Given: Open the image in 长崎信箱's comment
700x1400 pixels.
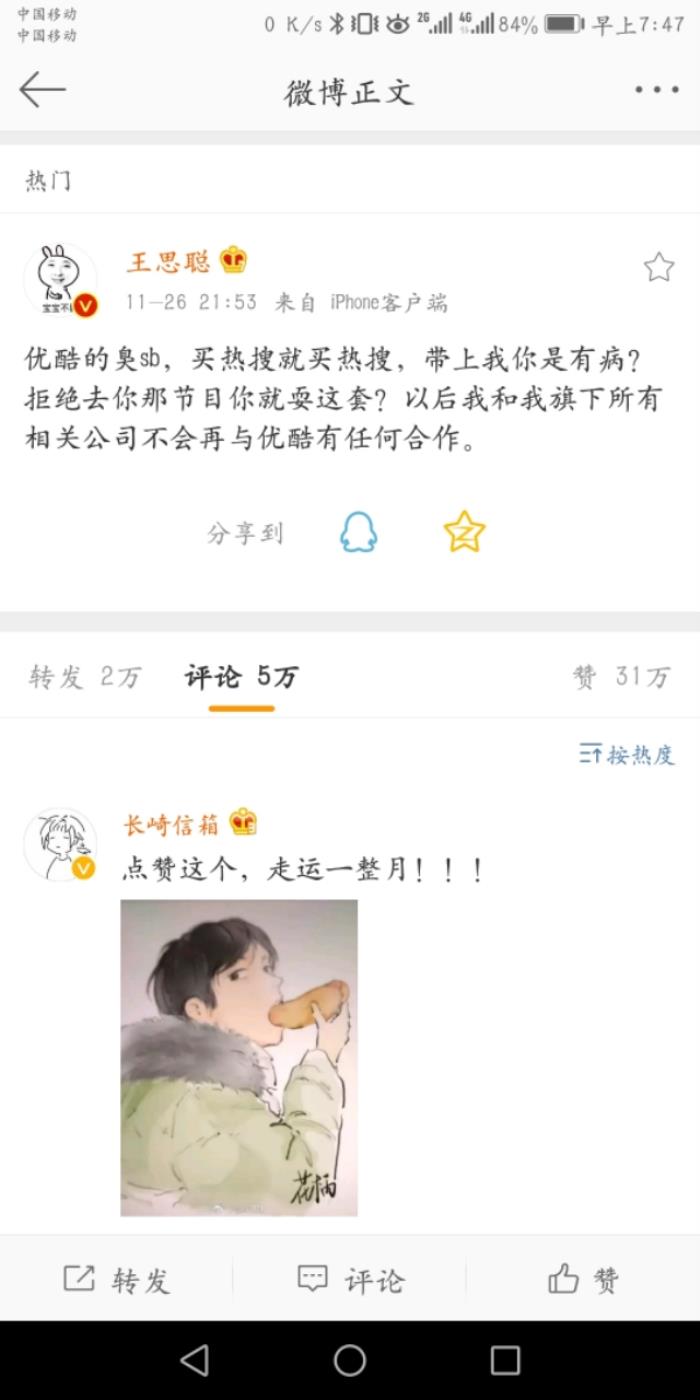Looking at the screenshot, I should pyautogui.click(x=239, y=1057).
